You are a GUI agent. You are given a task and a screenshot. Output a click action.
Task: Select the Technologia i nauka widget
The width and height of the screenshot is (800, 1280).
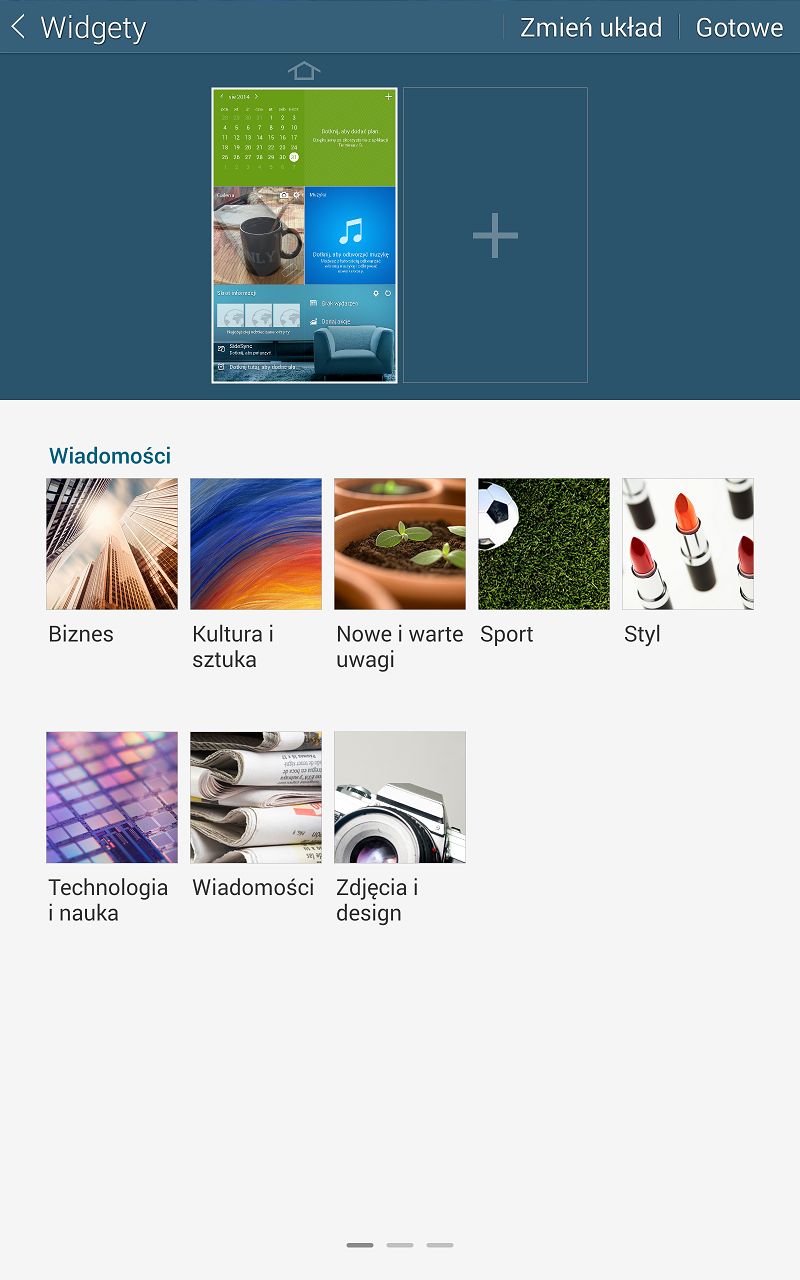point(112,797)
